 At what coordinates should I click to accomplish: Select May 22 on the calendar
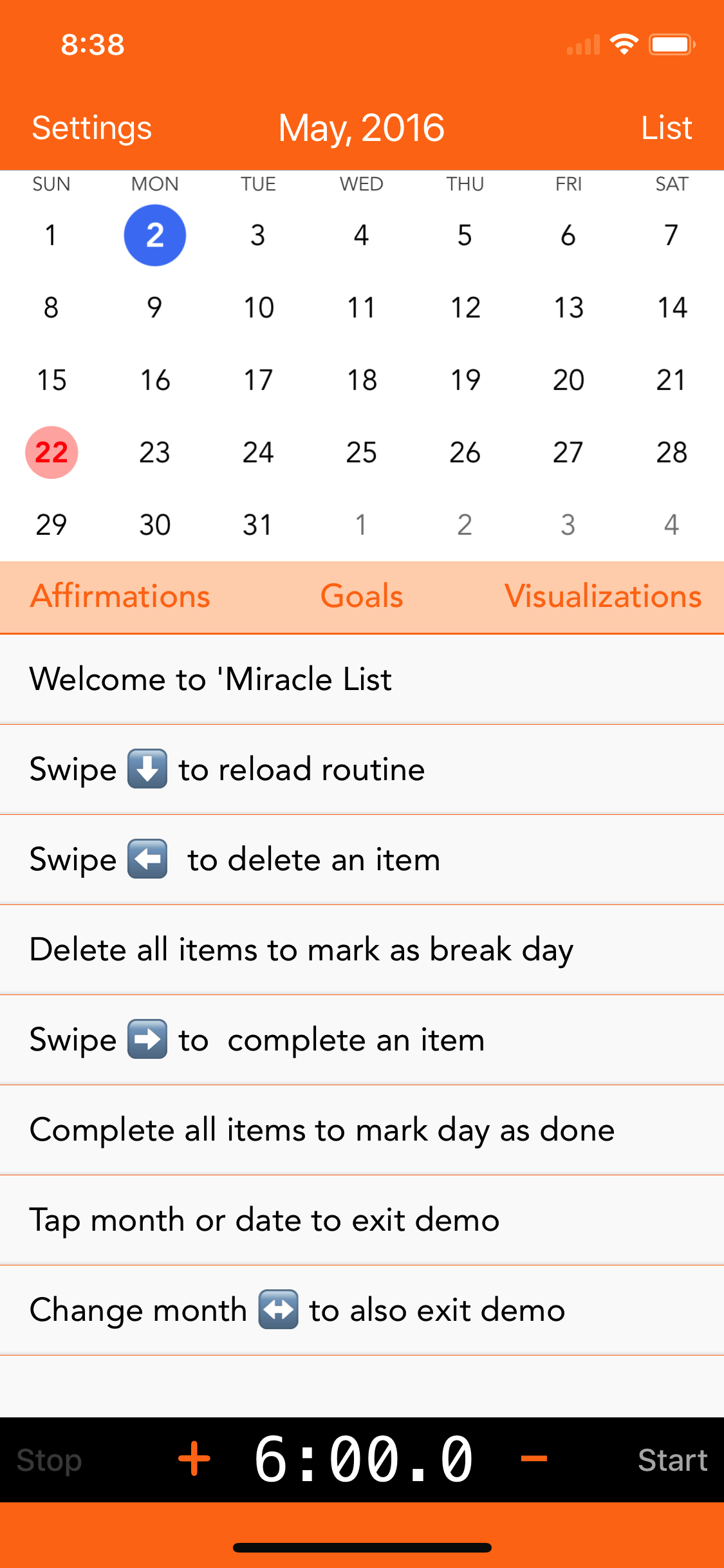[51, 453]
